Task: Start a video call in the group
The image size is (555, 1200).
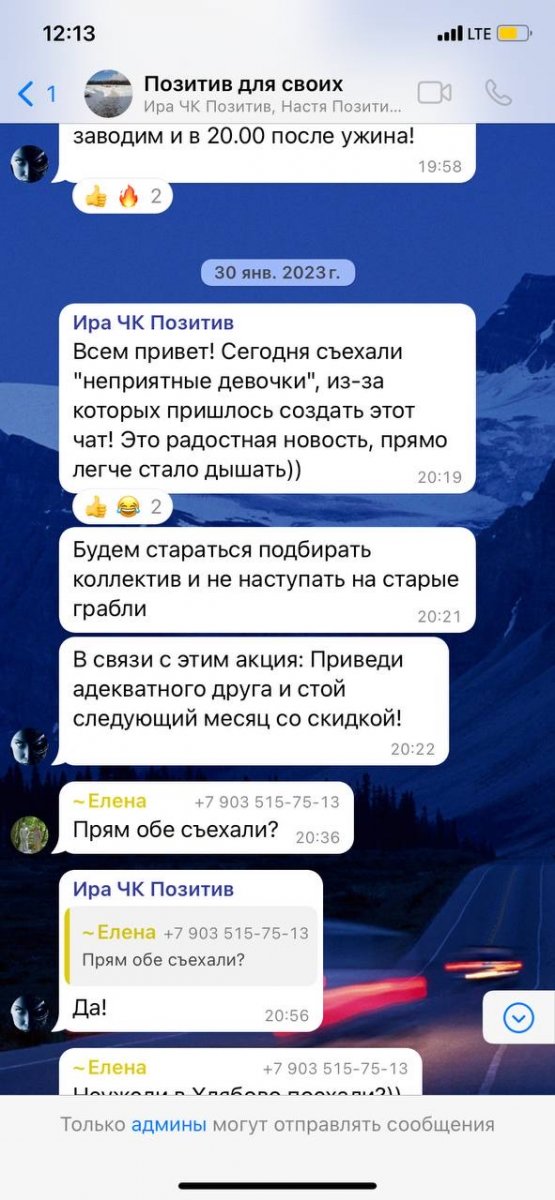Action: tap(435, 93)
